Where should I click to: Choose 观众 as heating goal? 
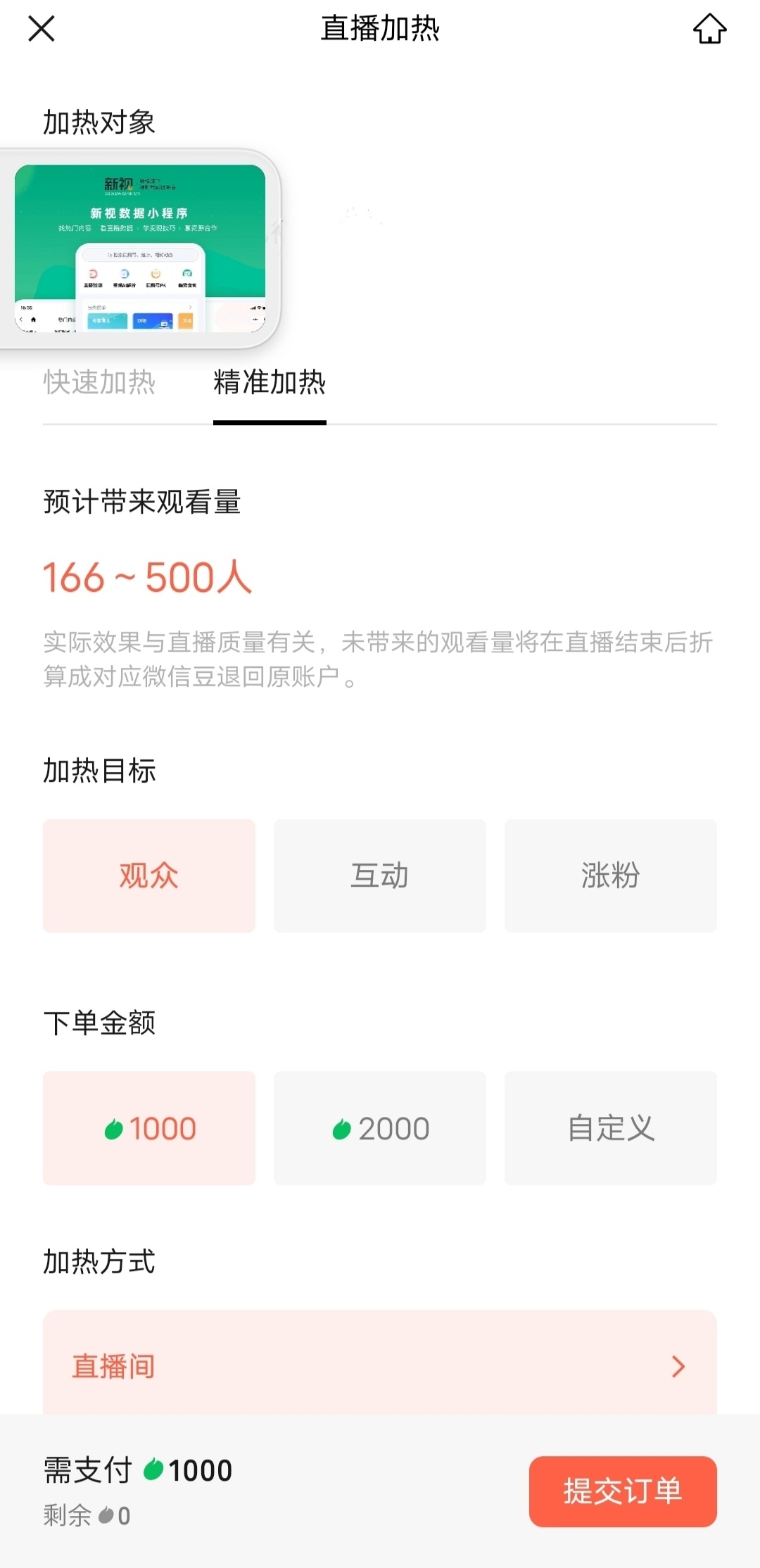click(x=149, y=875)
